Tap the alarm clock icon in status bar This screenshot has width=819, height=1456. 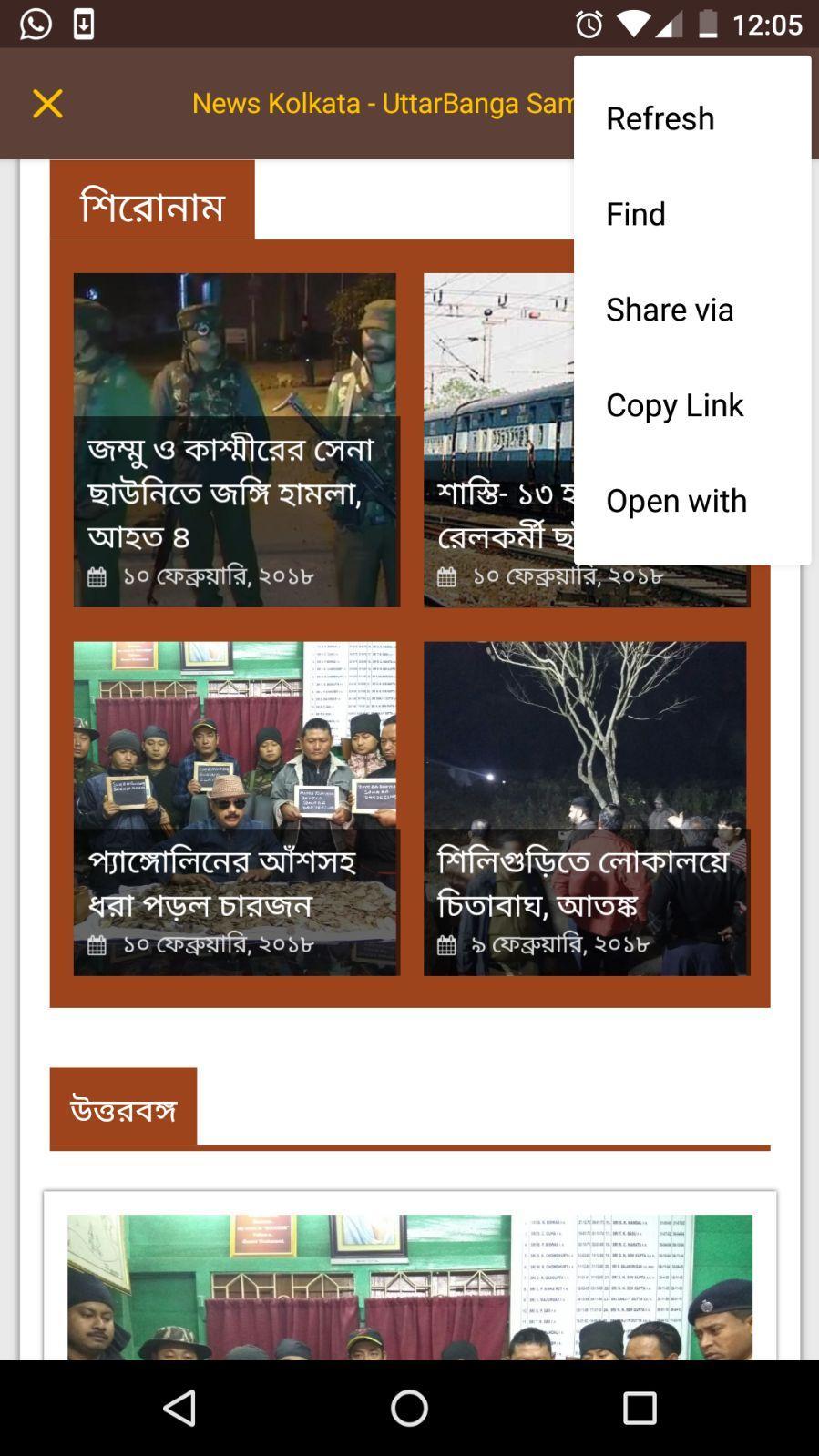(x=589, y=23)
